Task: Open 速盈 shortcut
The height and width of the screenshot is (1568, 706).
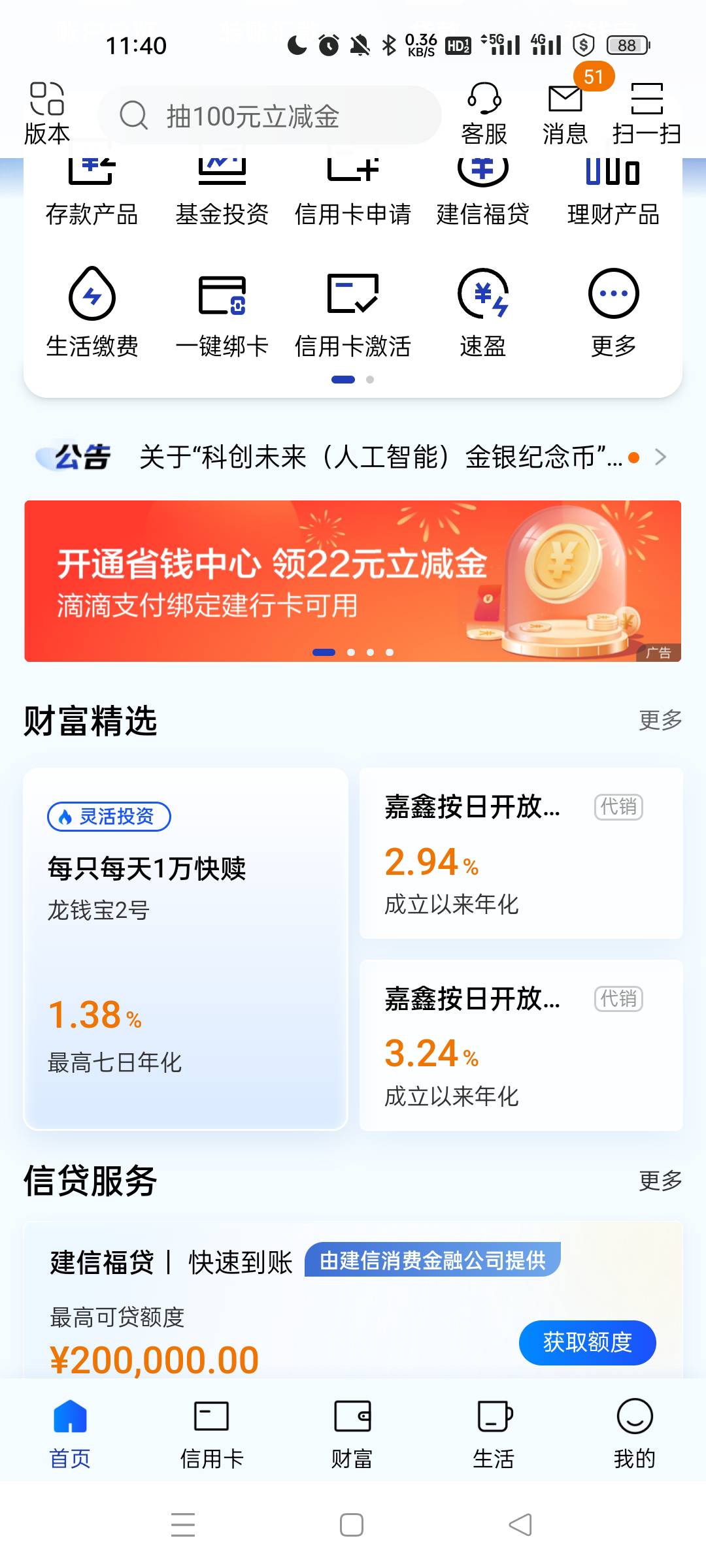Action: point(483,312)
